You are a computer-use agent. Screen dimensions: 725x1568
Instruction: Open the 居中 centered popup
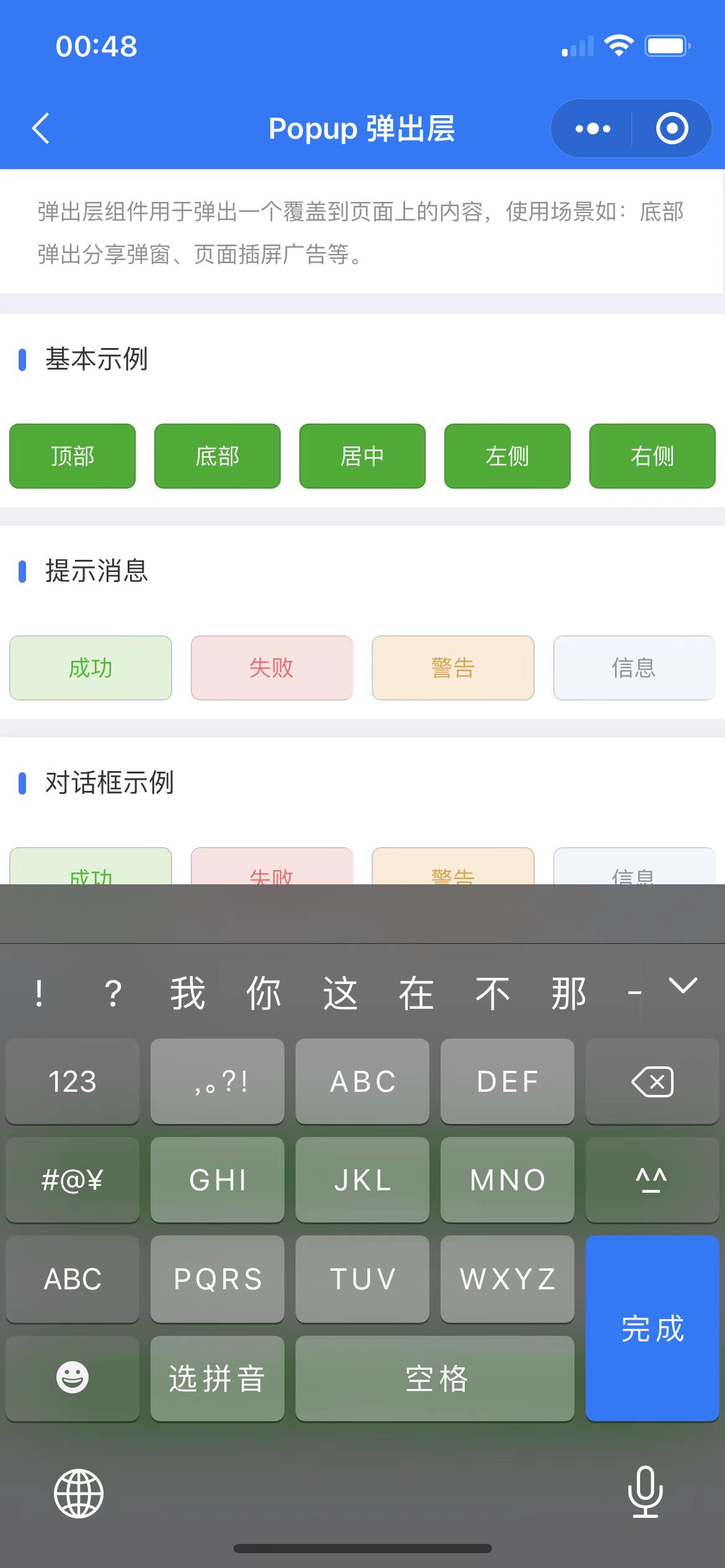coord(362,456)
